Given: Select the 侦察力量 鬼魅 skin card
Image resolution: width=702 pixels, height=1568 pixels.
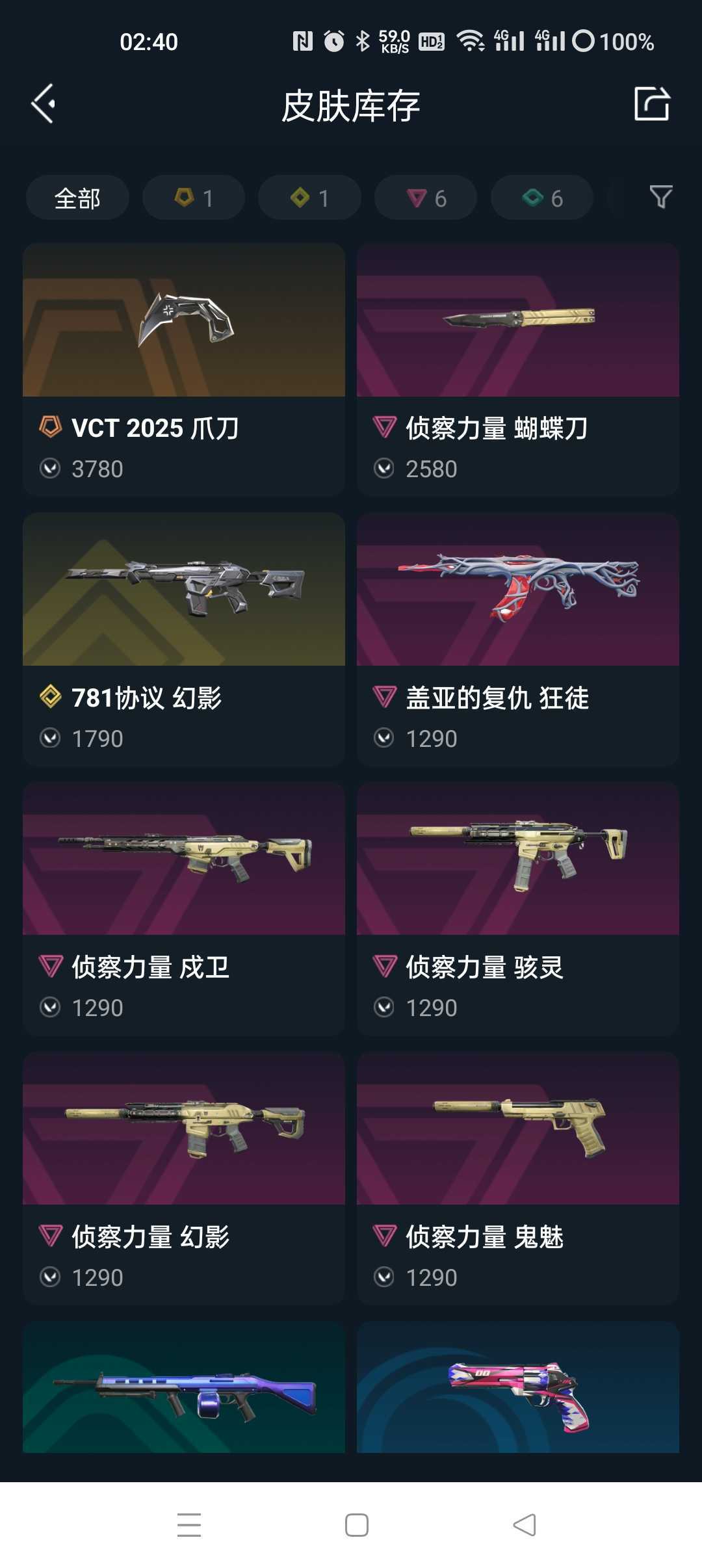Looking at the screenshot, I should tap(518, 1179).
